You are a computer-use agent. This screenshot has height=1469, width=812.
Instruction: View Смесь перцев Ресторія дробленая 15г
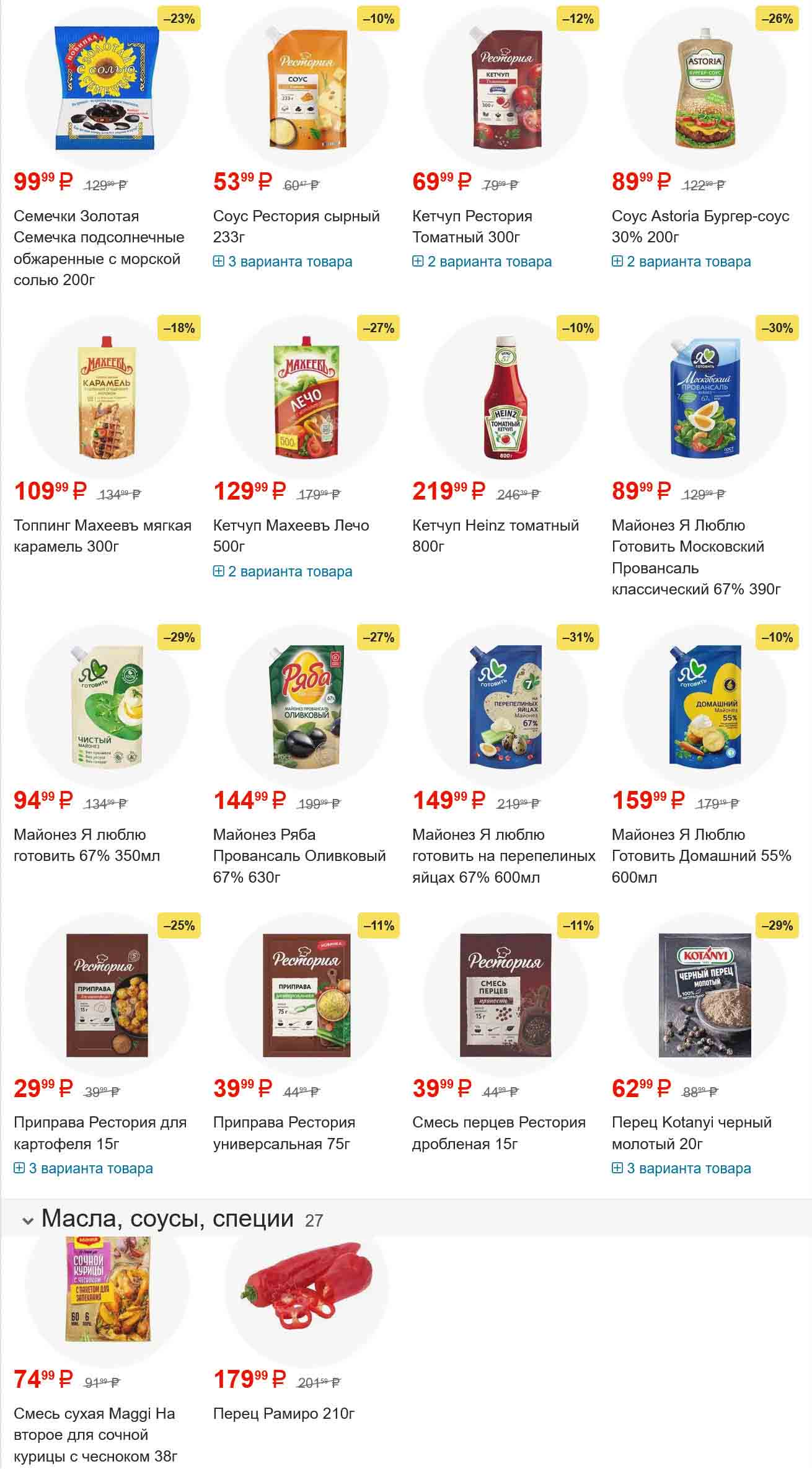(x=498, y=1132)
